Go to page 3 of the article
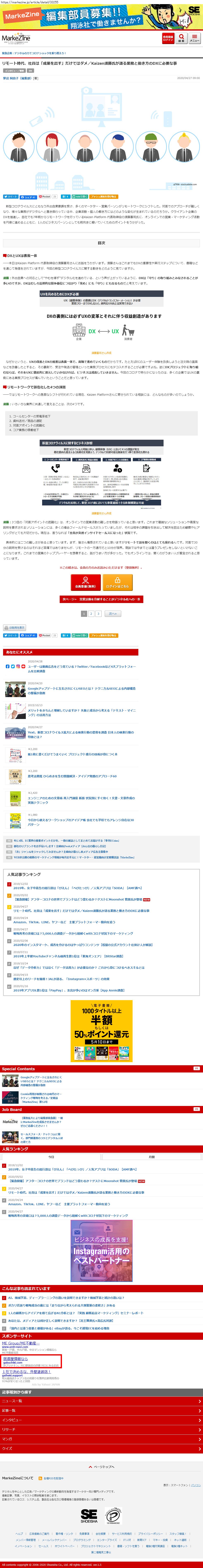The width and height of the screenshot is (203, 1568). pyautogui.click(x=99, y=614)
